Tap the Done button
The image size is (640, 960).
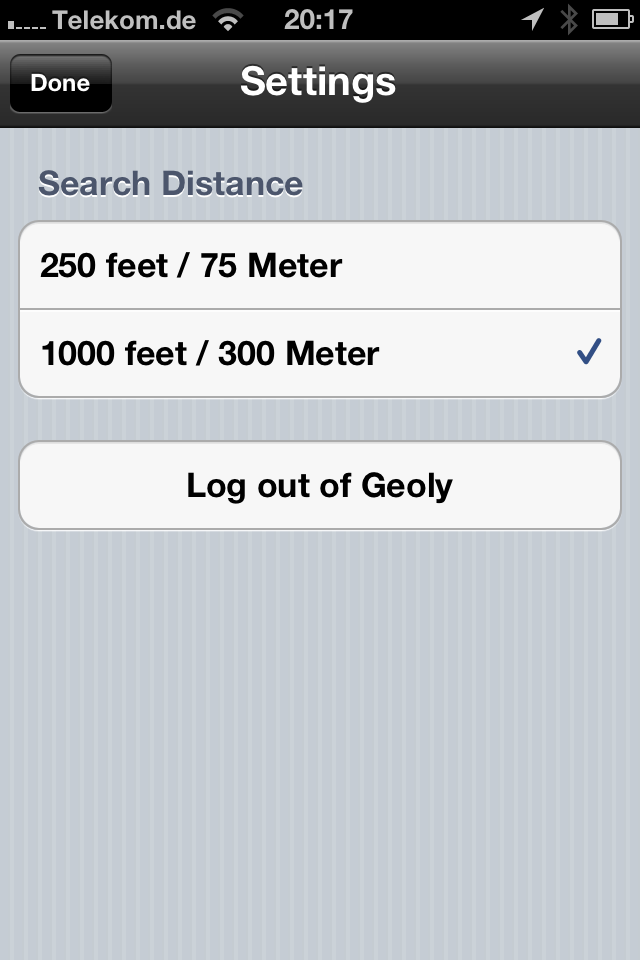point(60,83)
